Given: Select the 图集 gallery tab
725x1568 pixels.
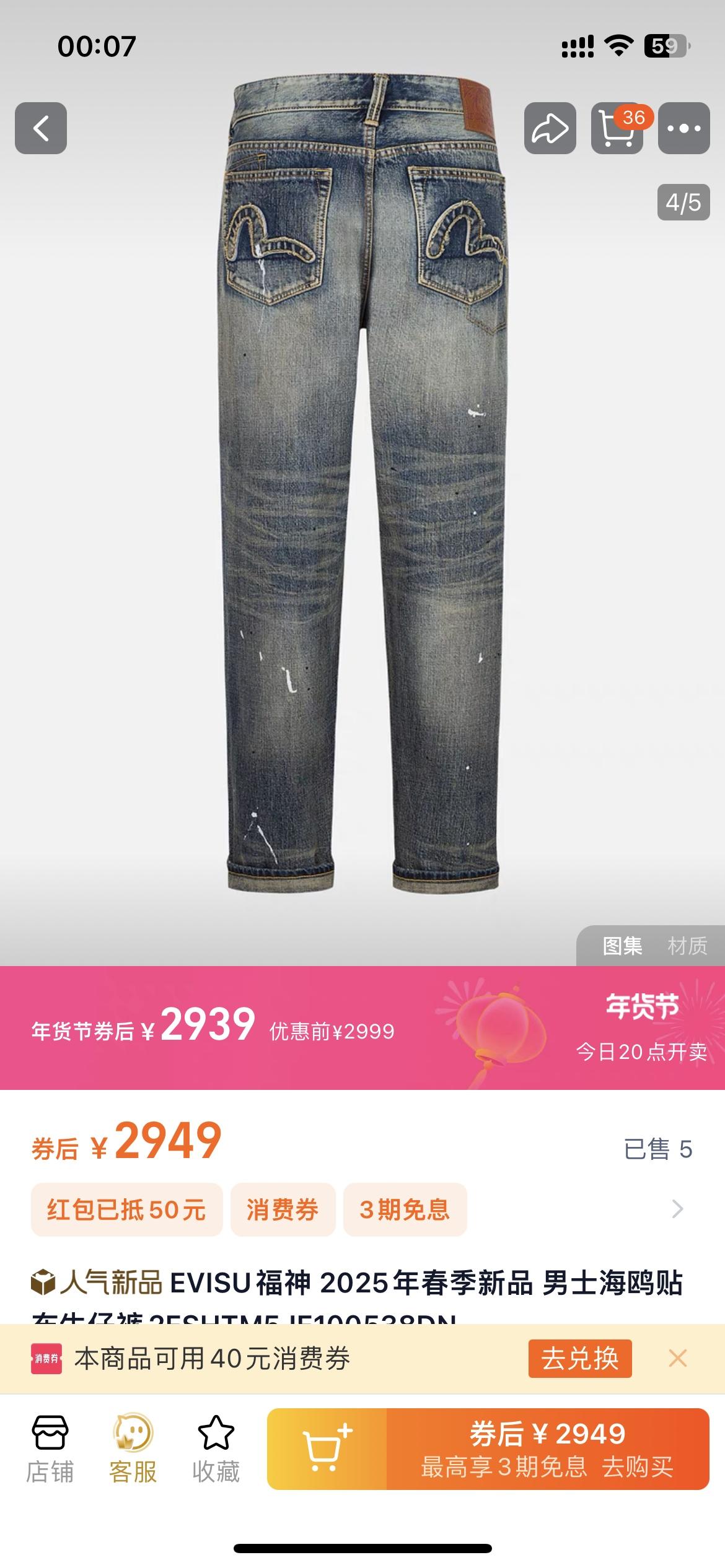Looking at the screenshot, I should pyautogui.click(x=622, y=946).
